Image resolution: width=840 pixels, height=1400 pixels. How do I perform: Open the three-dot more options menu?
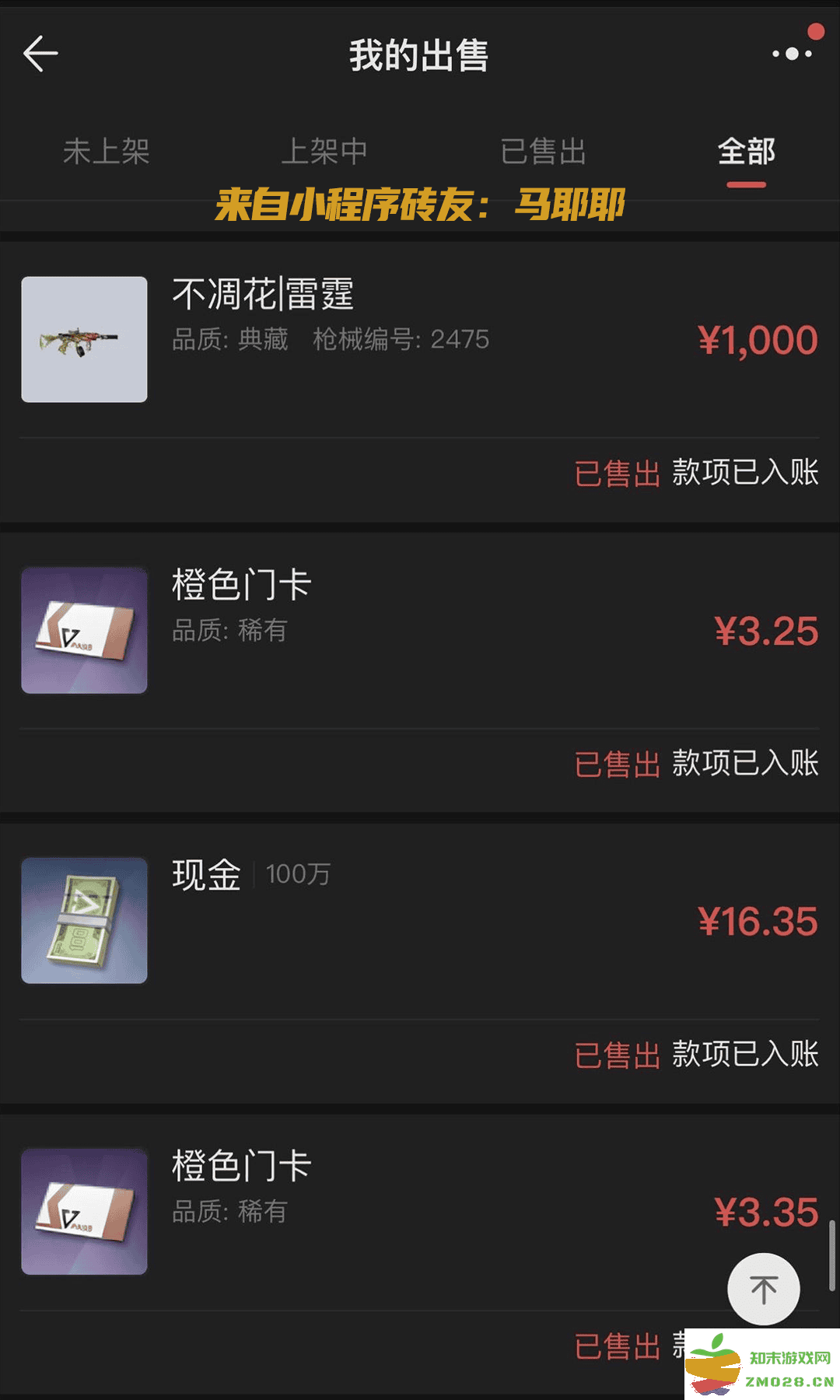pyautogui.click(x=790, y=54)
